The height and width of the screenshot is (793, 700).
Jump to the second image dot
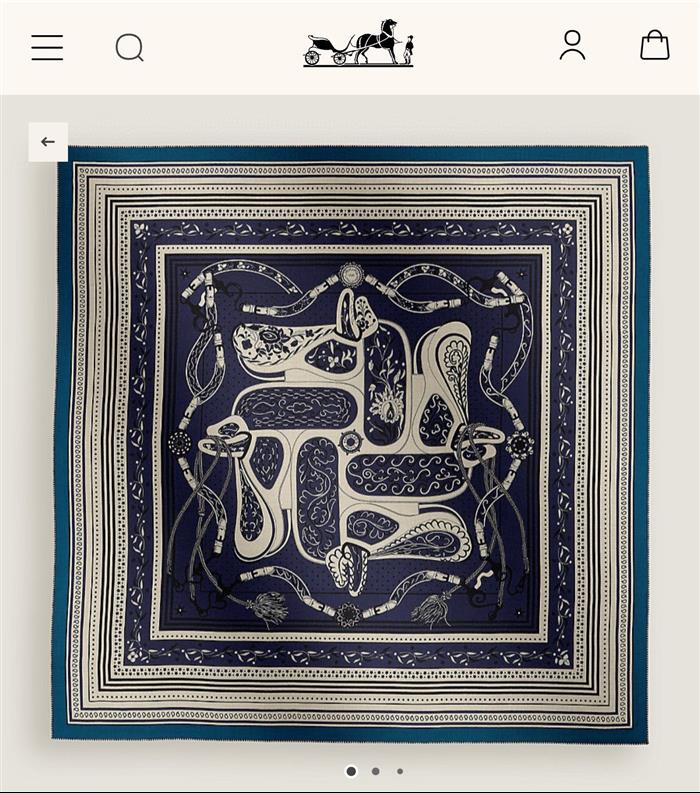(x=375, y=771)
